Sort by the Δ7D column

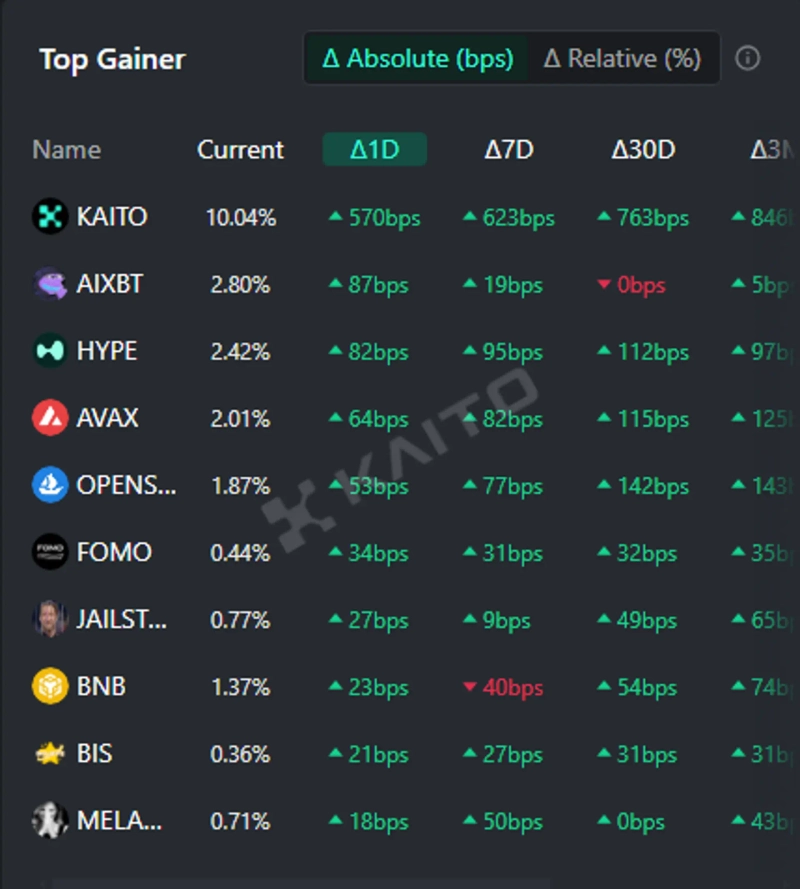click(x=509, y=150)
